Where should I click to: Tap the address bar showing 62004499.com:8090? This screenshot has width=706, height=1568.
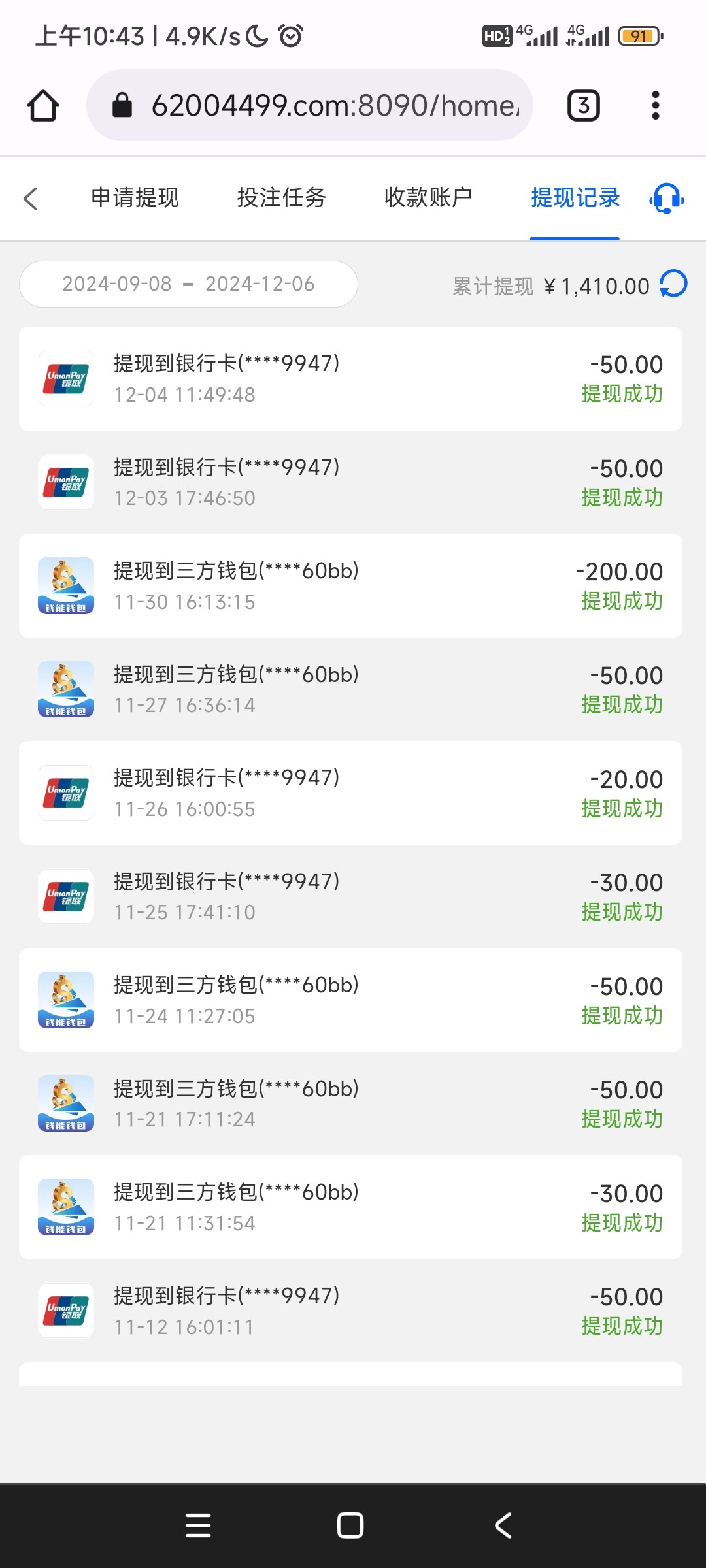tap(327, 105)
